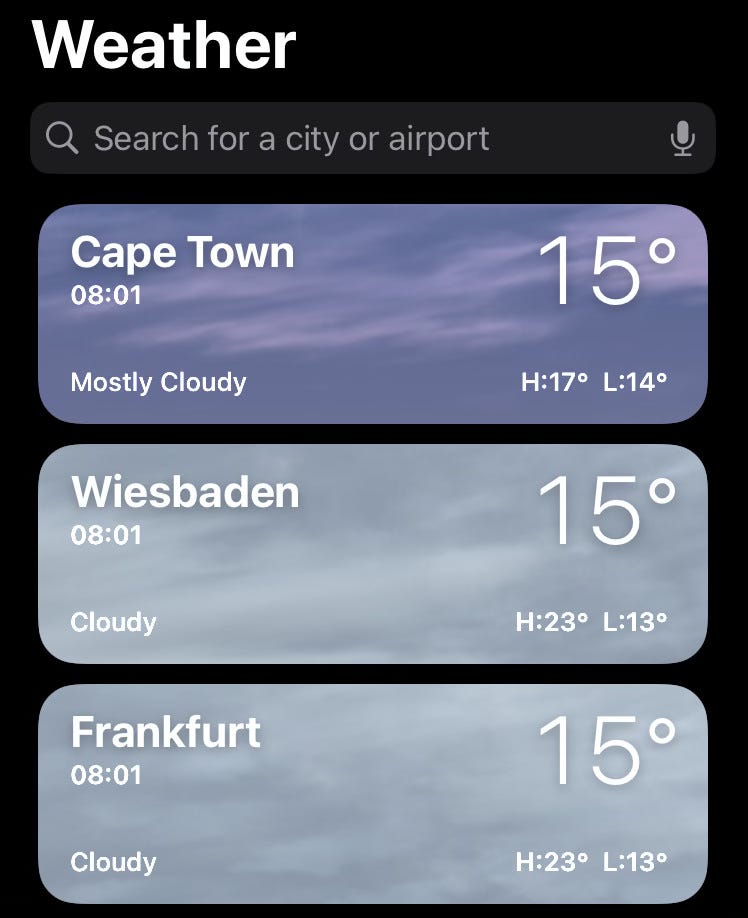This screenshot has width=748, height=918.
Task: Start voice search with the microphone icon
Action: click(x=683, y=138)
